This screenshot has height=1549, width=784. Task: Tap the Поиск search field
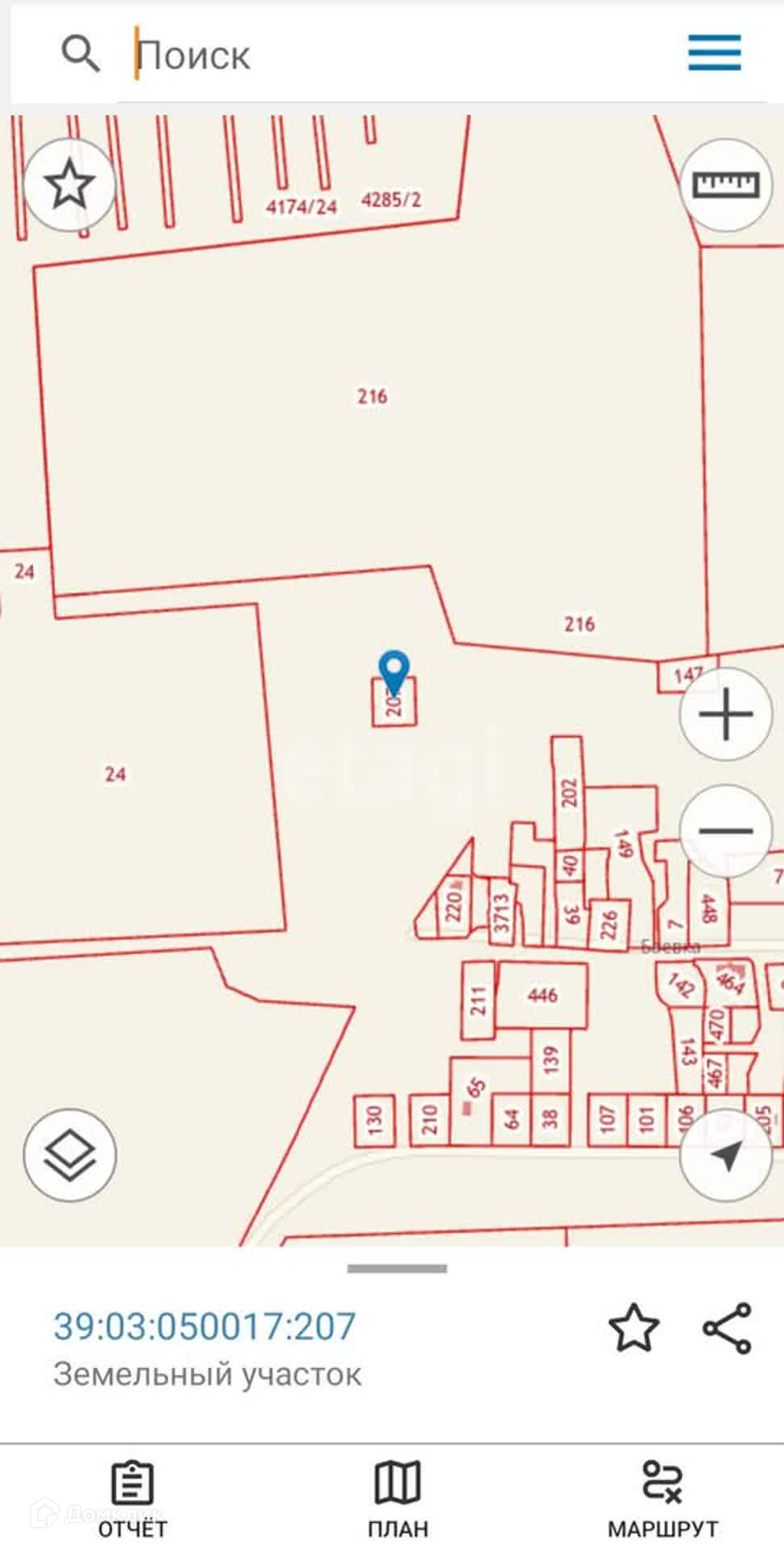[387, 55]
